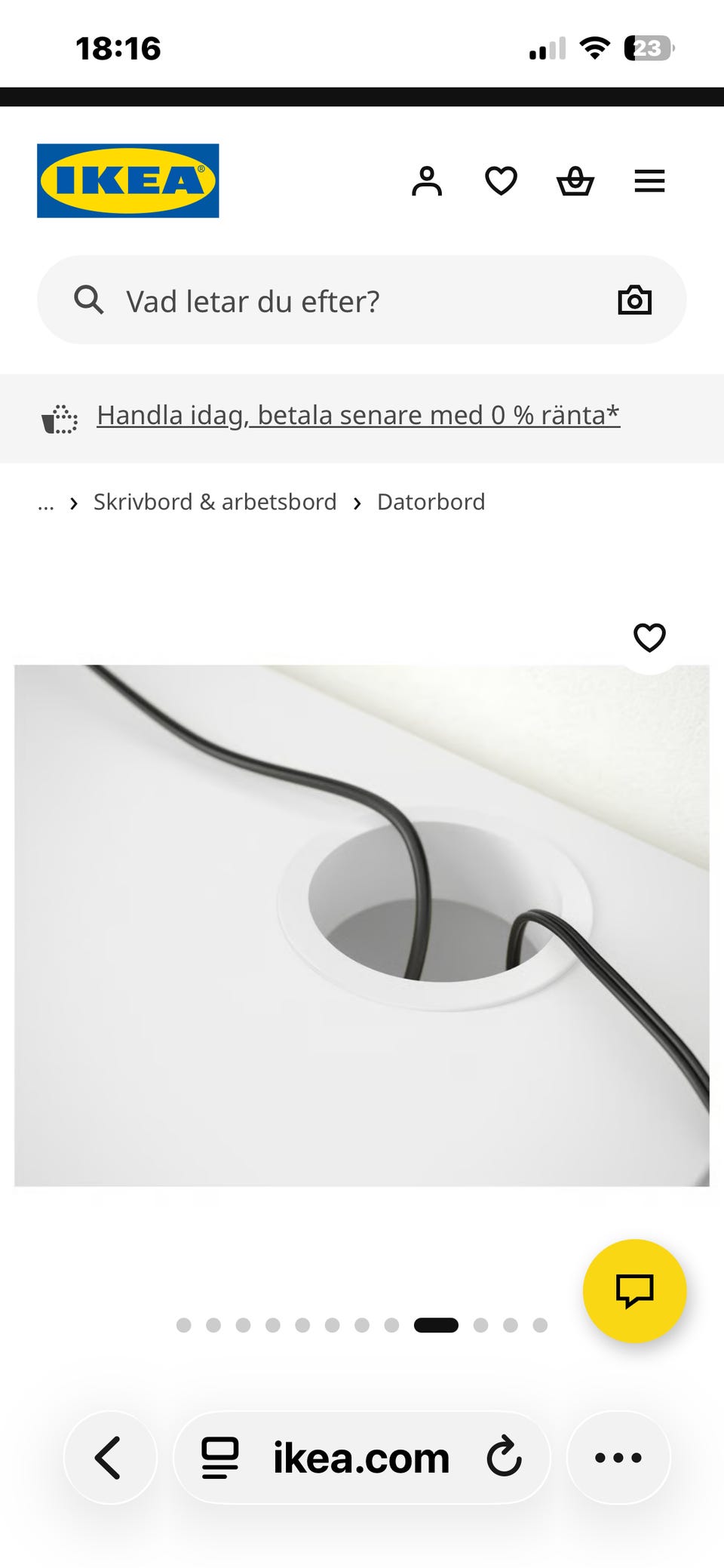The height and width of the screenshot is (1568, 724).
Task: Expand the truncated breadcrumb ellipsis
Action: coord(46,502)
